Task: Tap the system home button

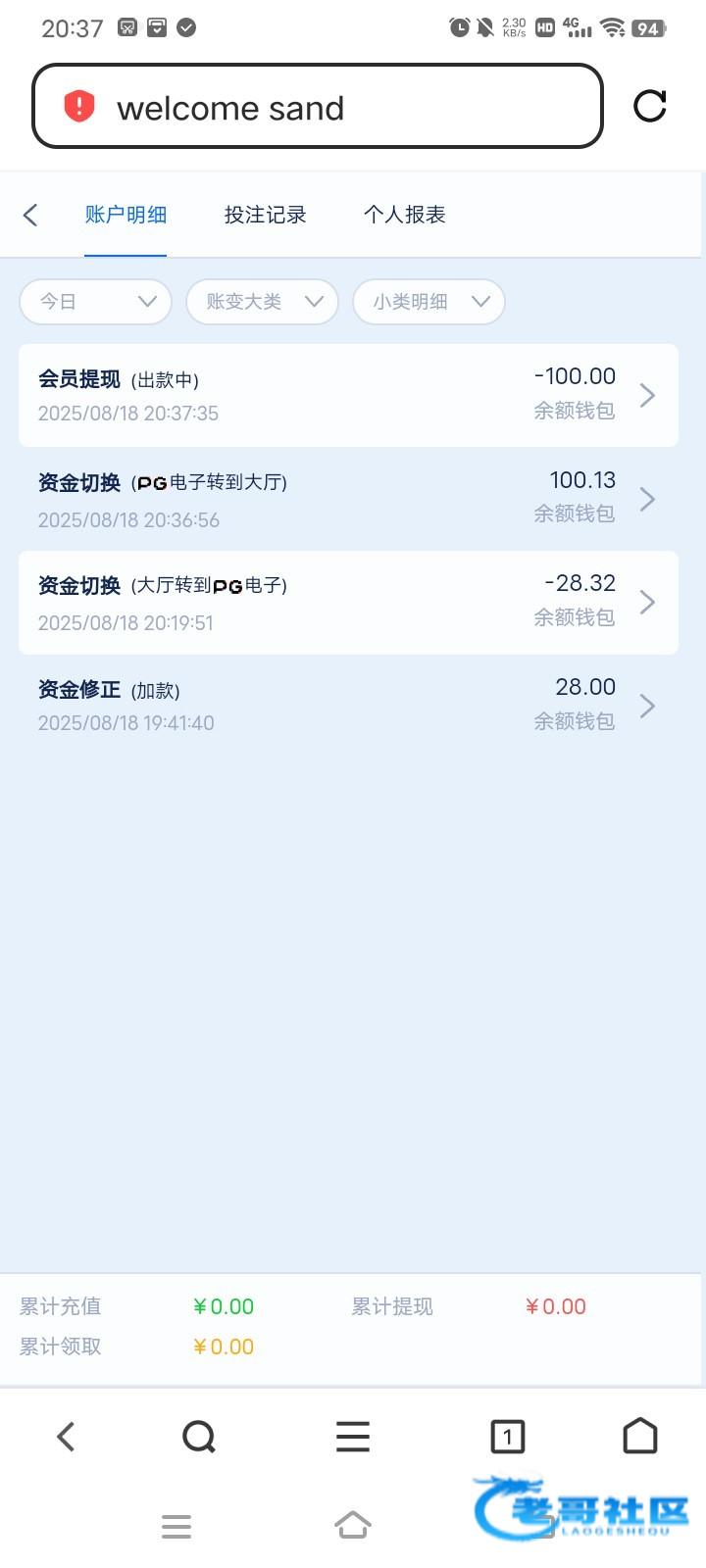Action: pos(353,1525)
